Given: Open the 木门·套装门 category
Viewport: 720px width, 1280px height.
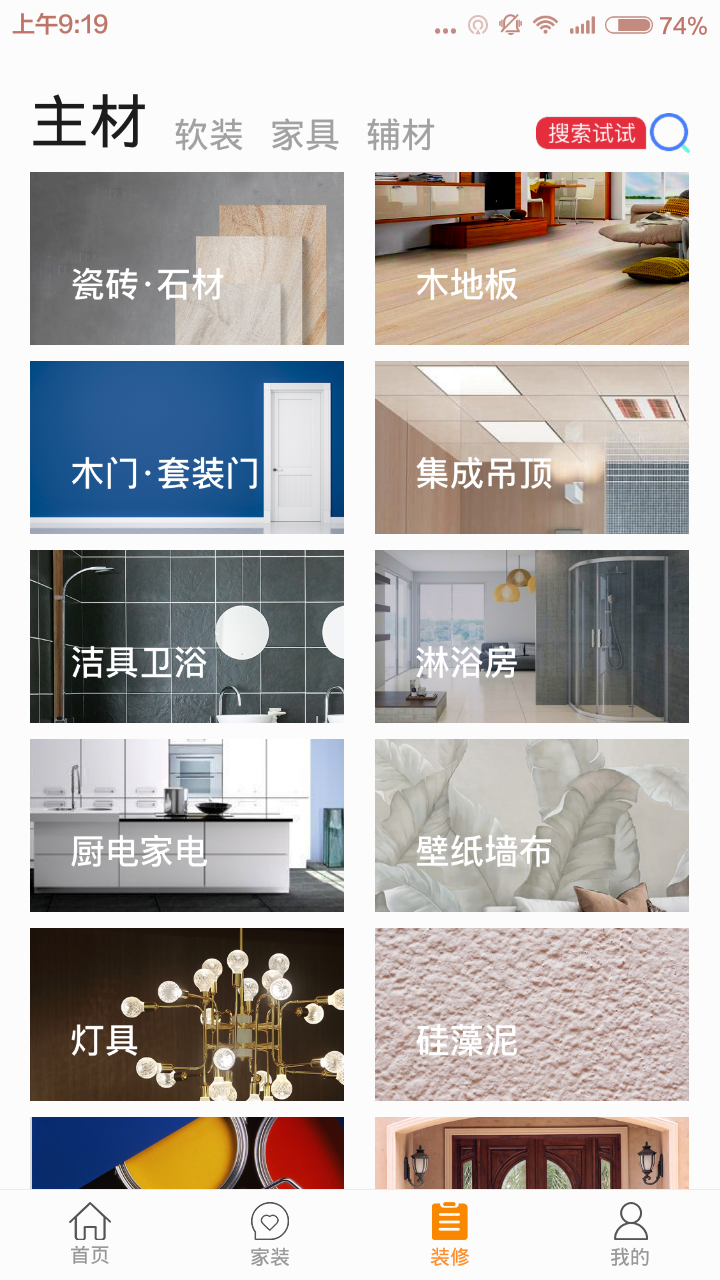Looking at the screenshot, I should (187, 448).
